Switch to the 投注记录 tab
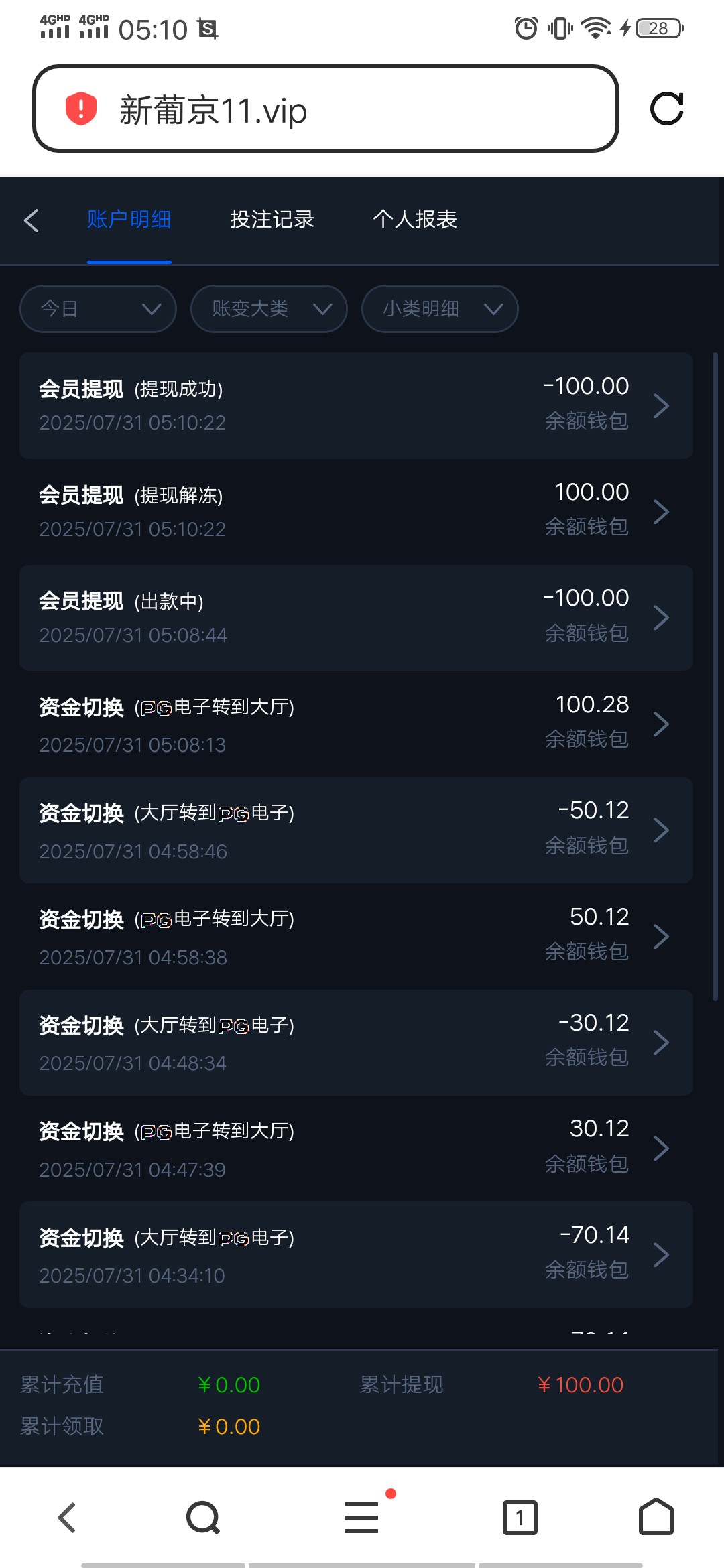The width and height of the screenshot is (724, 1568). click(x=272, y=219)
